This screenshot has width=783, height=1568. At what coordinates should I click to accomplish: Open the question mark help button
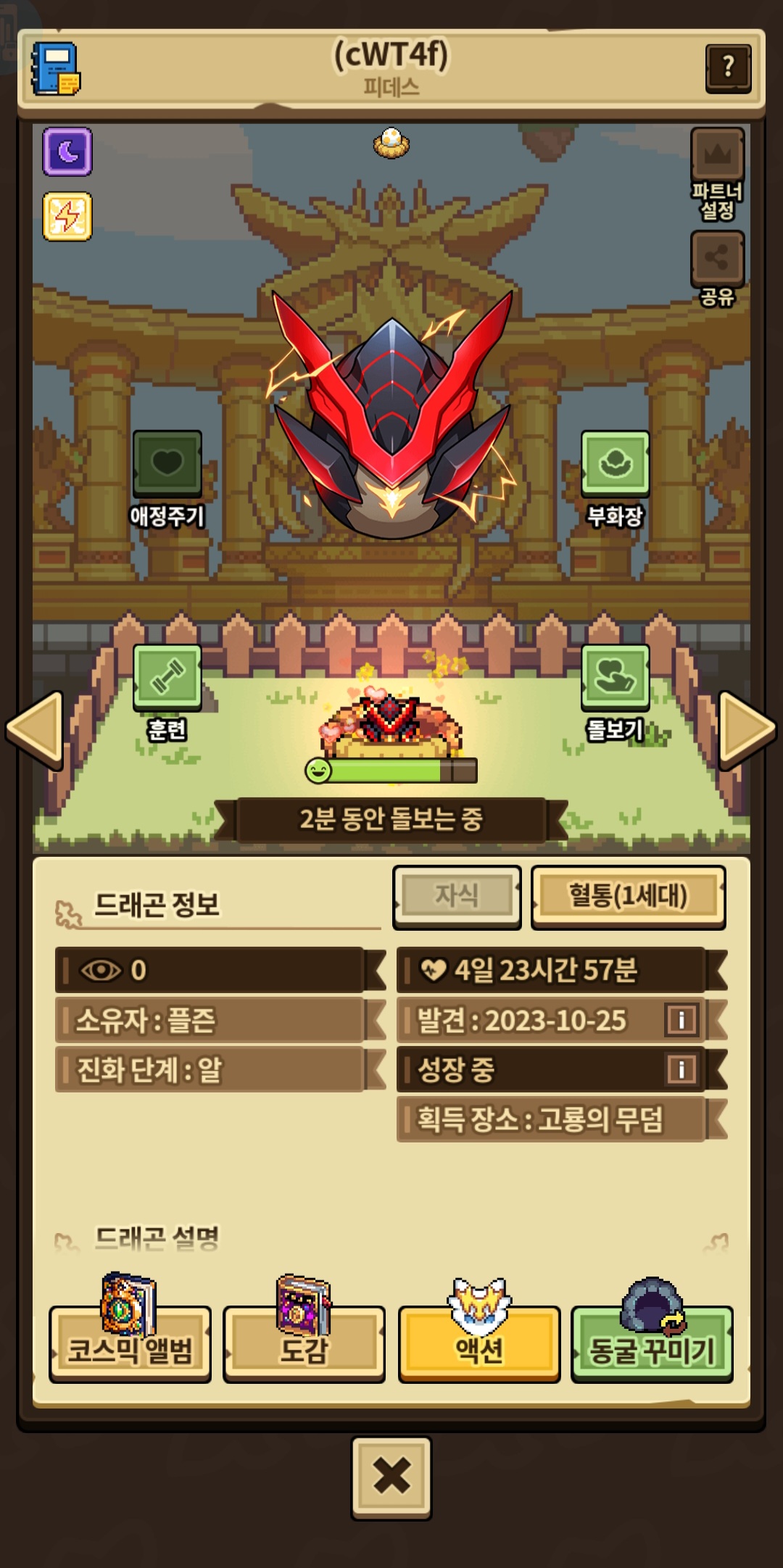tap(728, 68)
